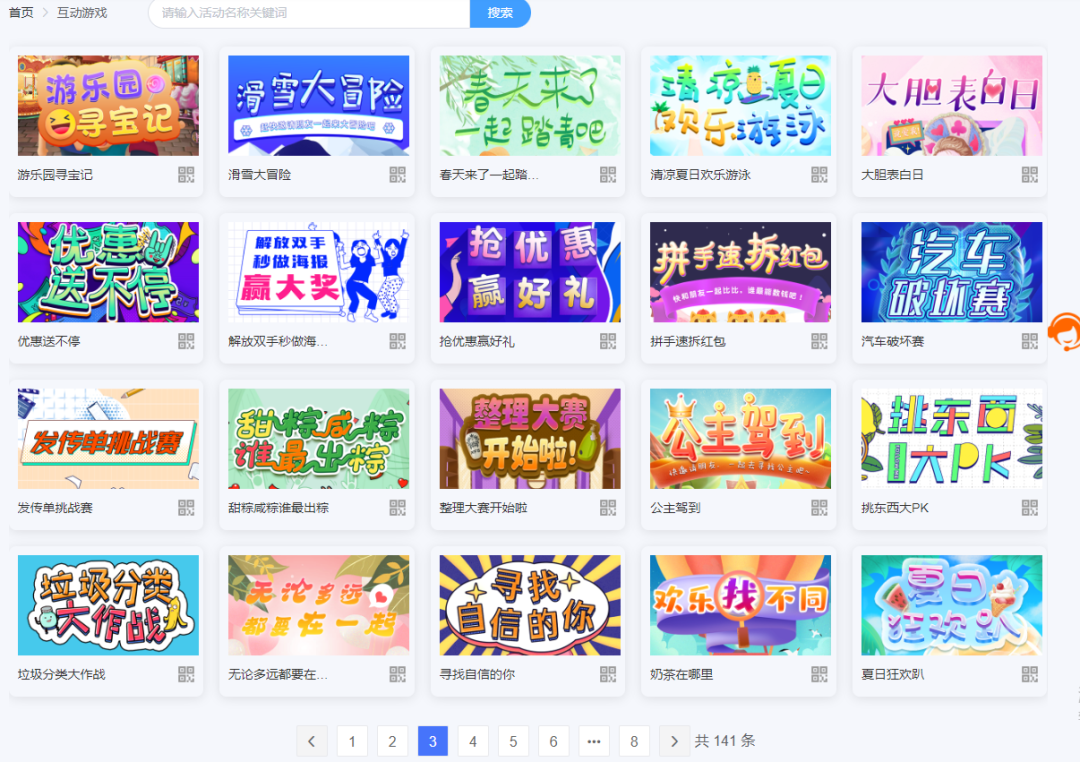This screenshot has height=762, width=1080.
Task: Open the 滑雪大冒险 game card
Action: coord(319,106)
